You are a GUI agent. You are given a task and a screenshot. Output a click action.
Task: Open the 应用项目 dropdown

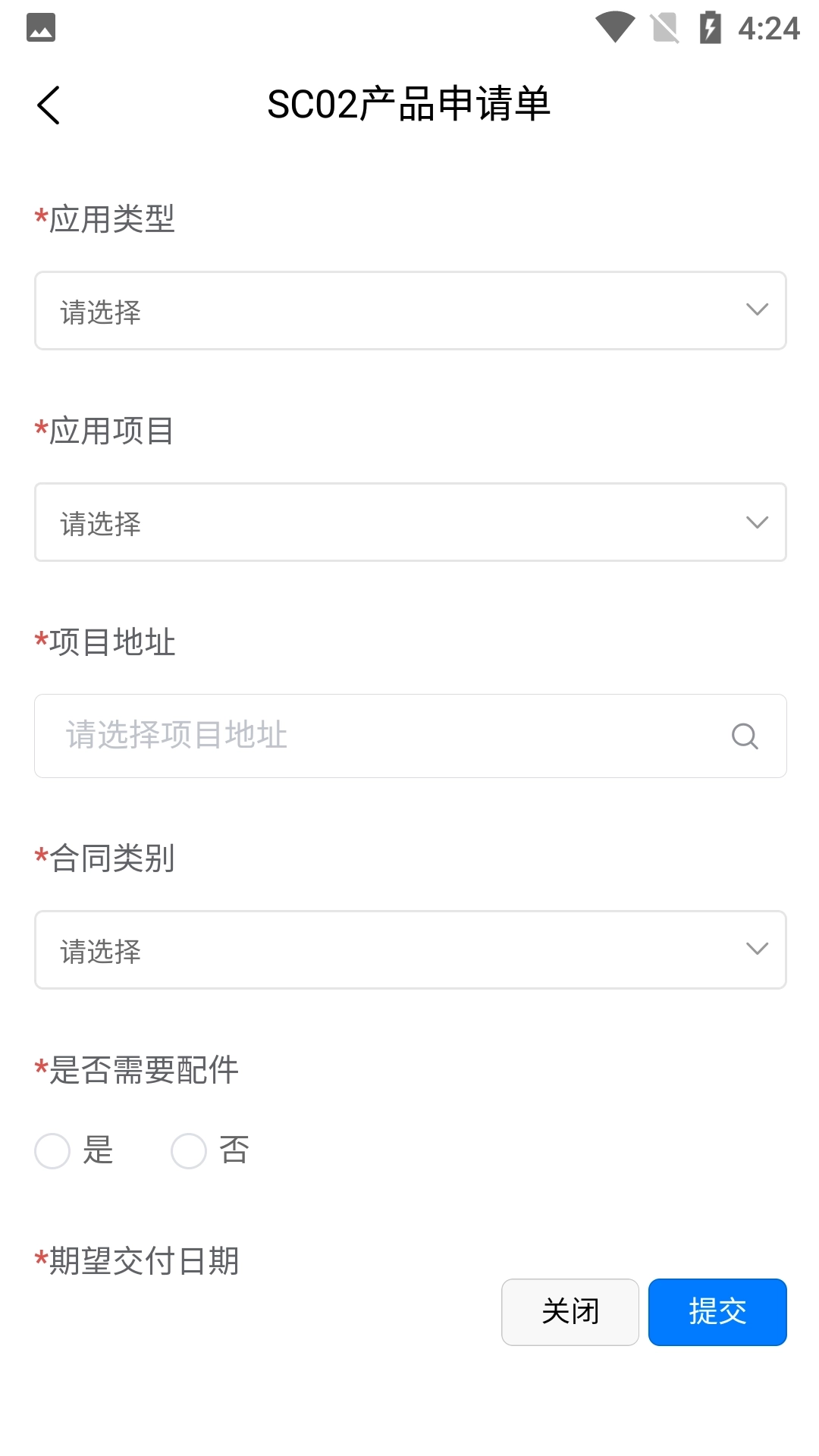click(409, 522)
